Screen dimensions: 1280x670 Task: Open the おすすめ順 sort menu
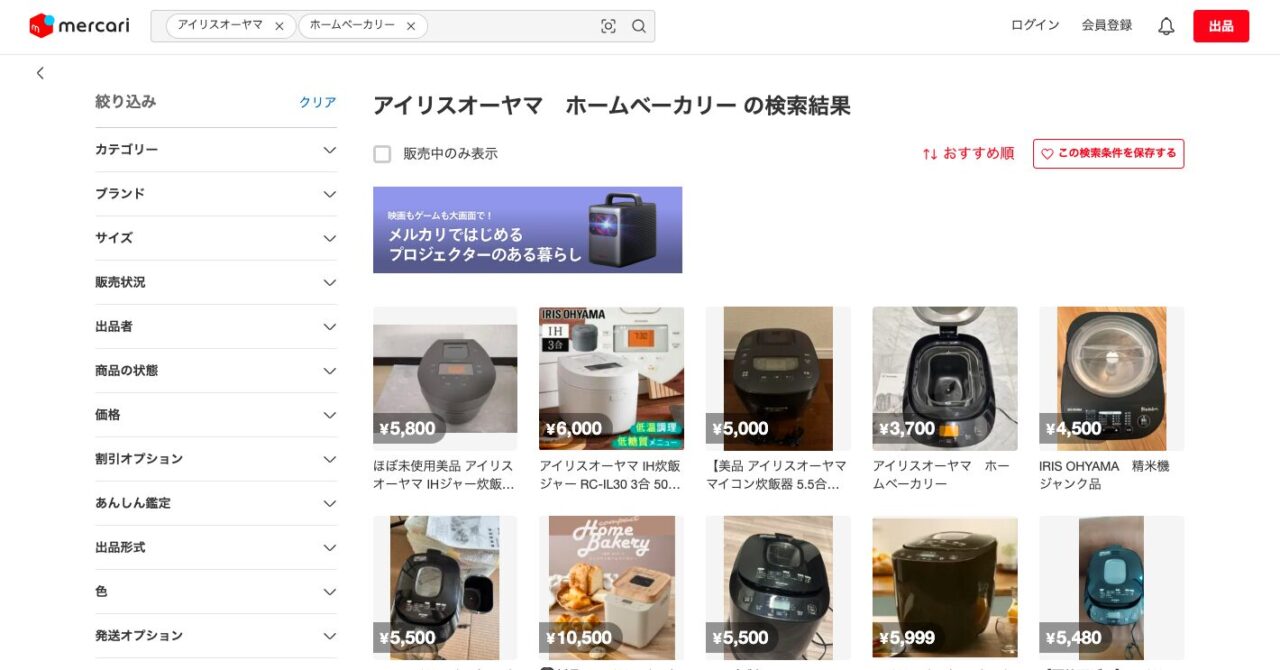[968, 154]
